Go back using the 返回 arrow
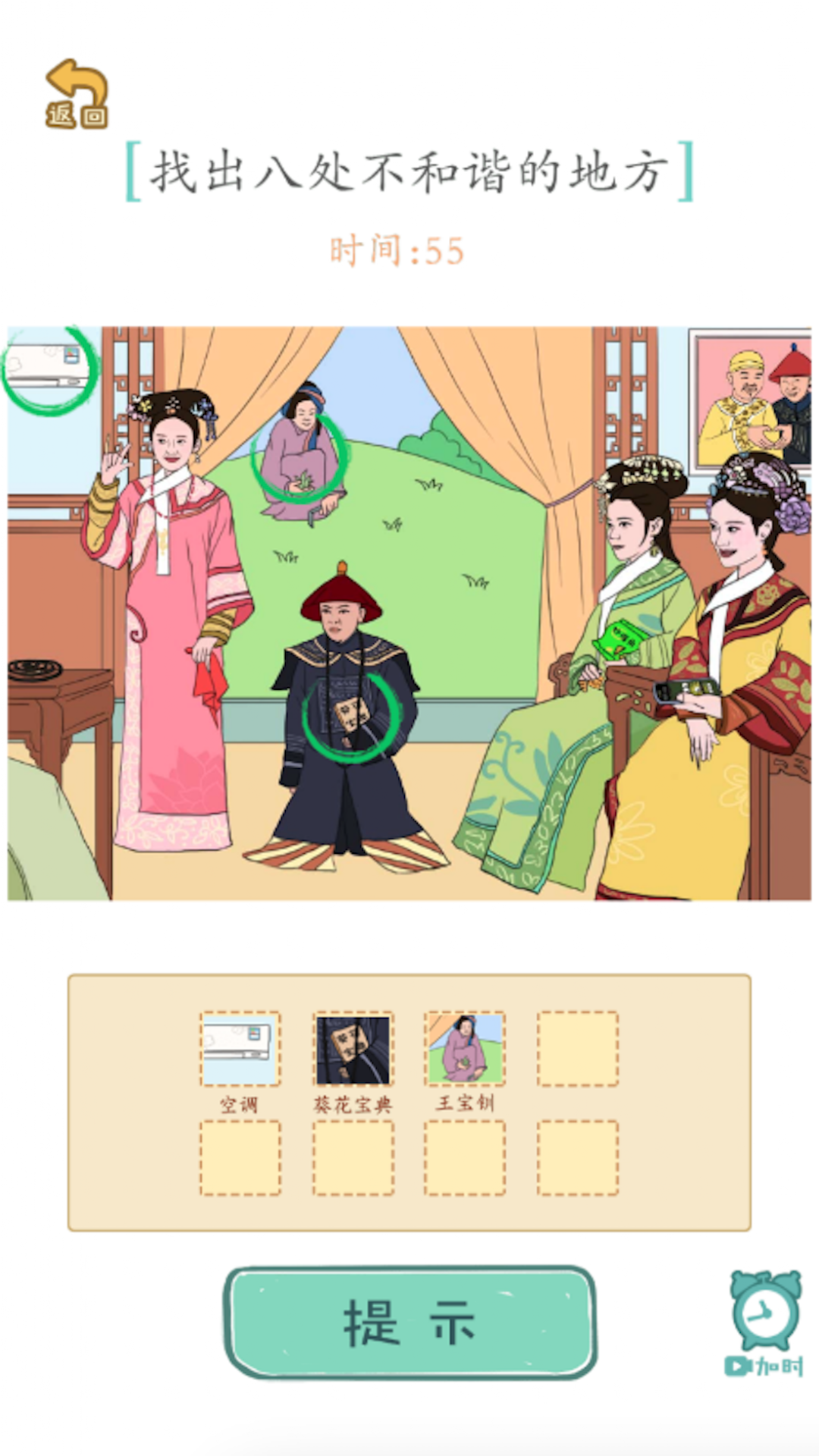The width and height of the screenshot is (819, 1456). pos(77,95)
